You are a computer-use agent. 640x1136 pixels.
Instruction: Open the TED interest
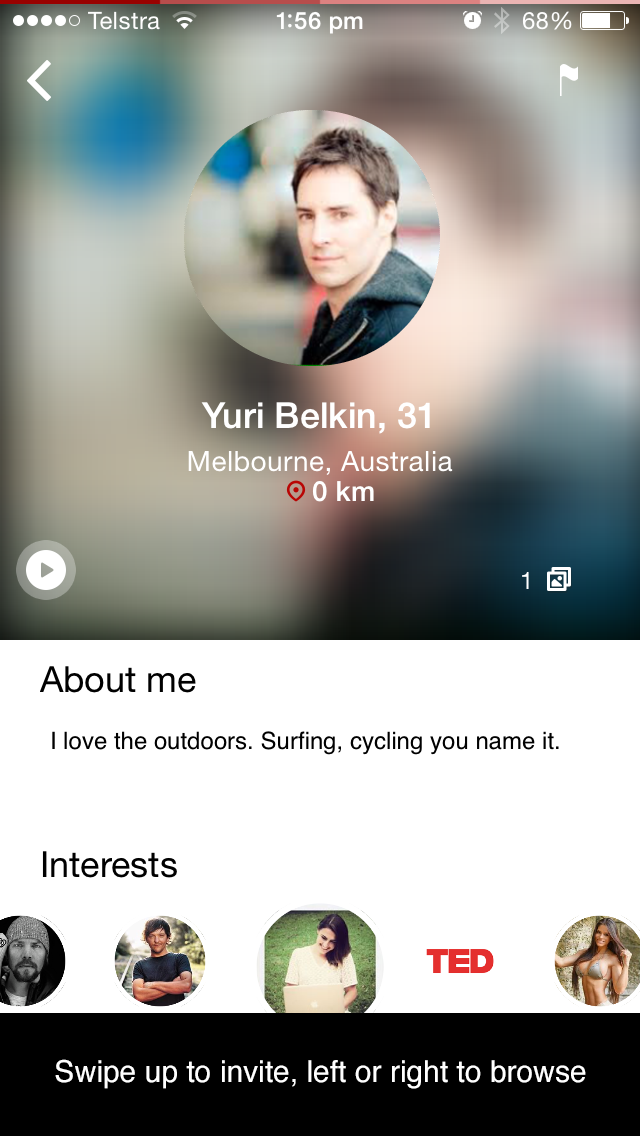(460, 962)
